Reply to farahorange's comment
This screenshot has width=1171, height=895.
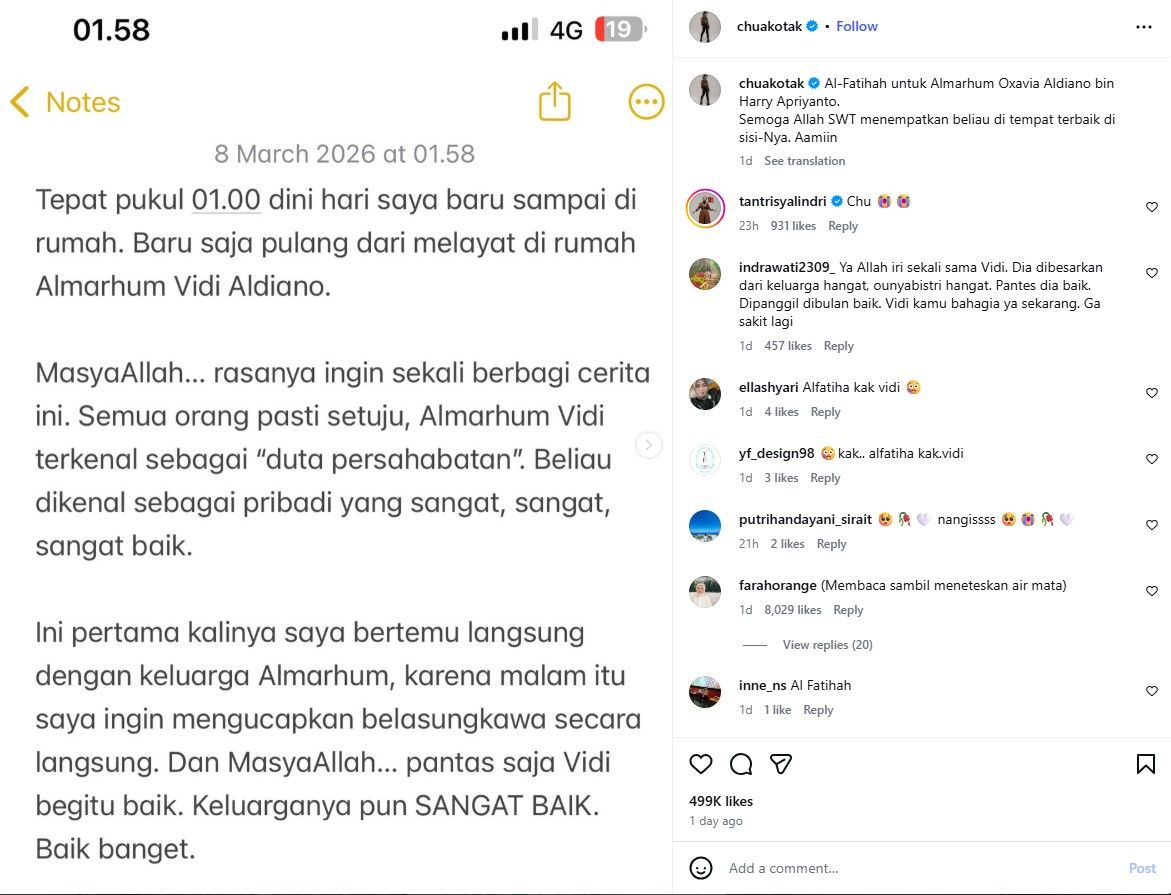point(847,610)
